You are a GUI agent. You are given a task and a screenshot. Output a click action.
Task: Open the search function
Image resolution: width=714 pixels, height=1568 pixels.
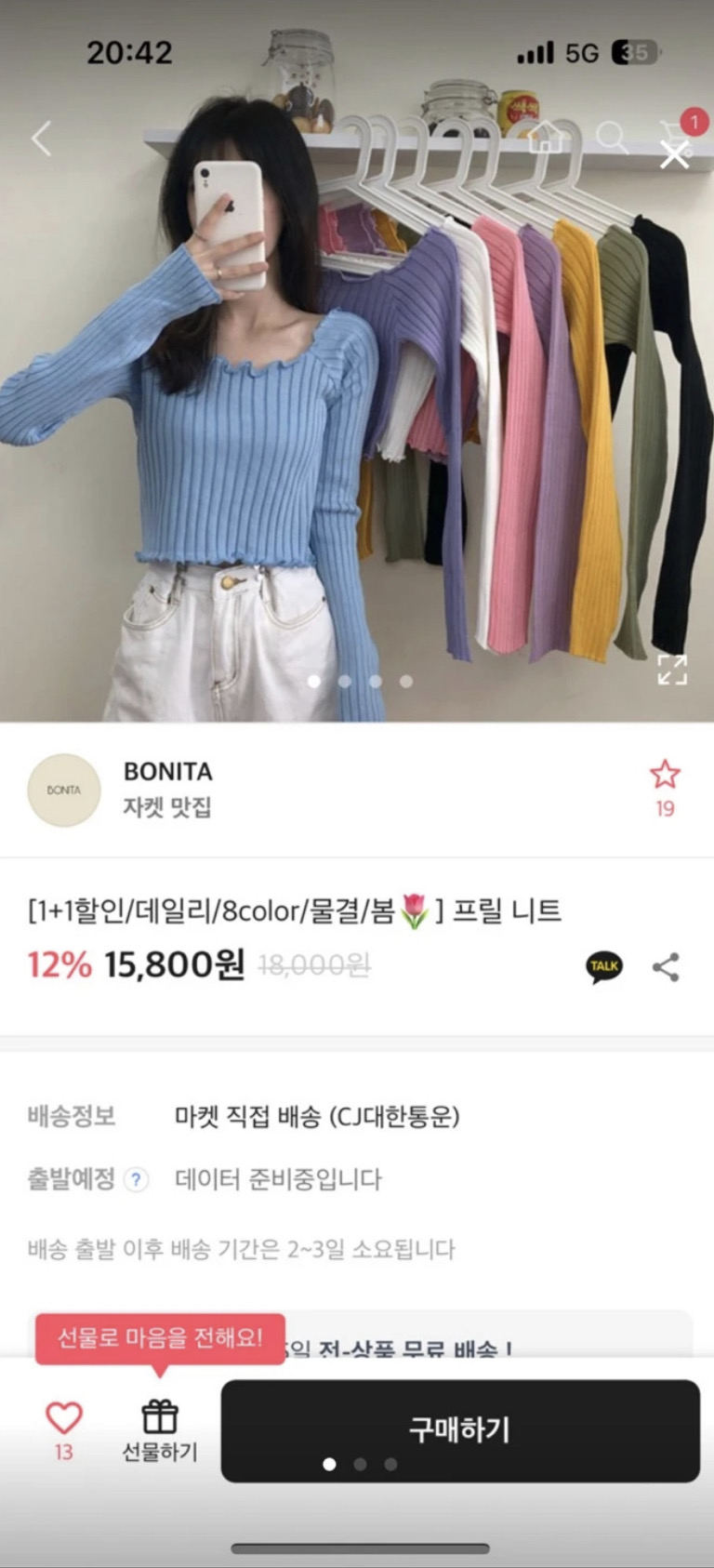click(x=614, y=139)
